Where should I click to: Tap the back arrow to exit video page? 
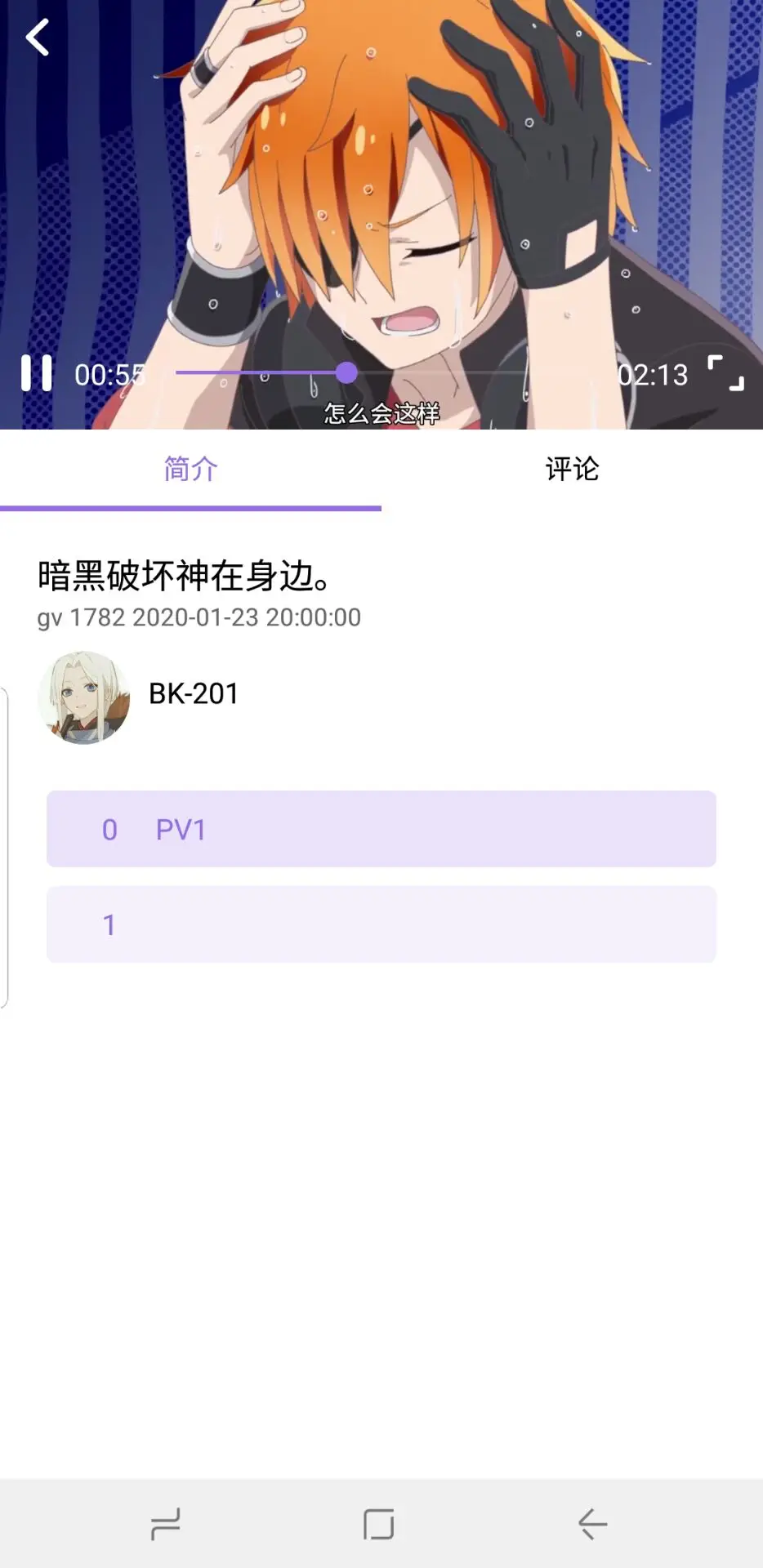[x=37, y=37]
